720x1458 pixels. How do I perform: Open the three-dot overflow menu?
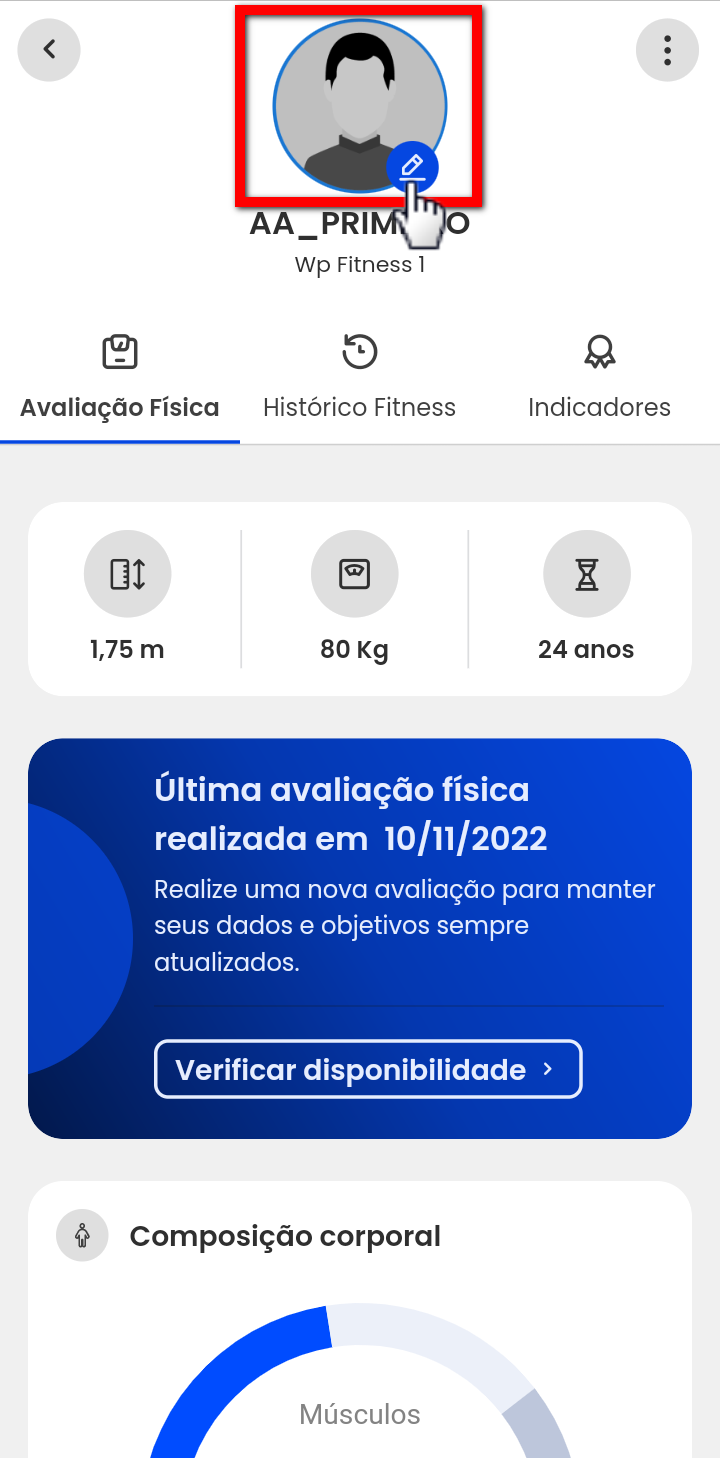coord(667,49)
